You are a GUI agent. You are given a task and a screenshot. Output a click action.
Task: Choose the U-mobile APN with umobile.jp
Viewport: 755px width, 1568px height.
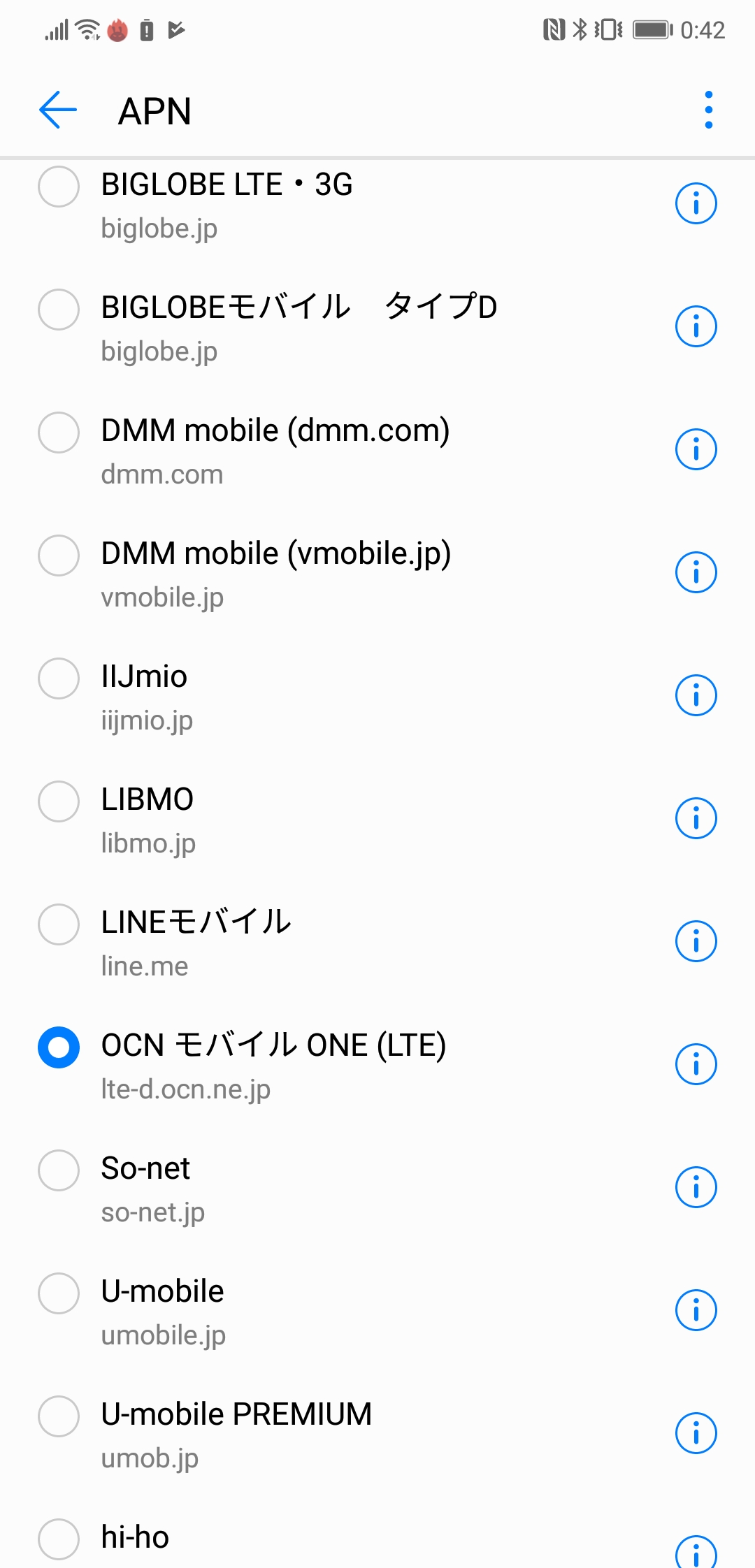(59, 1293)
